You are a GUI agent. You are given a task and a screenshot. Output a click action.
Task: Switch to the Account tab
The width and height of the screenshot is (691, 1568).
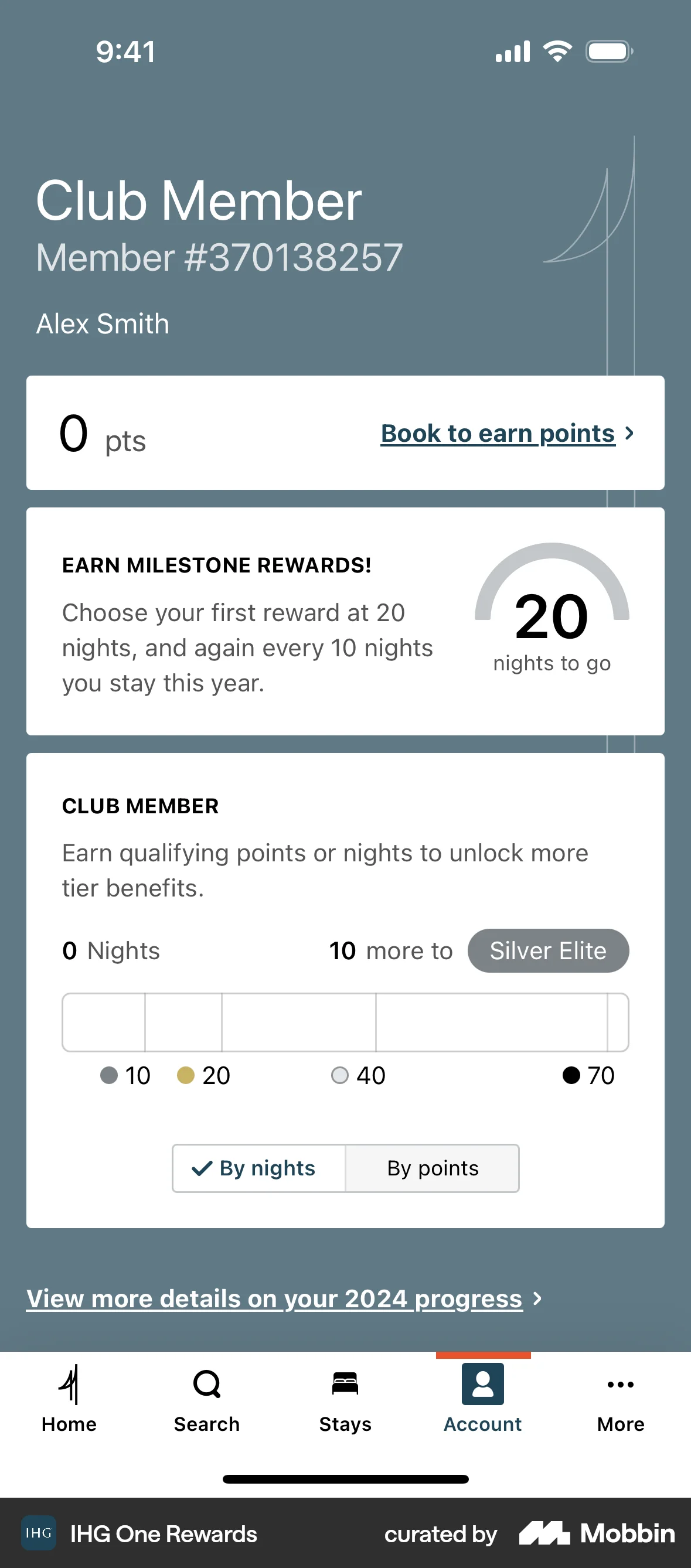coord(482,1400)
